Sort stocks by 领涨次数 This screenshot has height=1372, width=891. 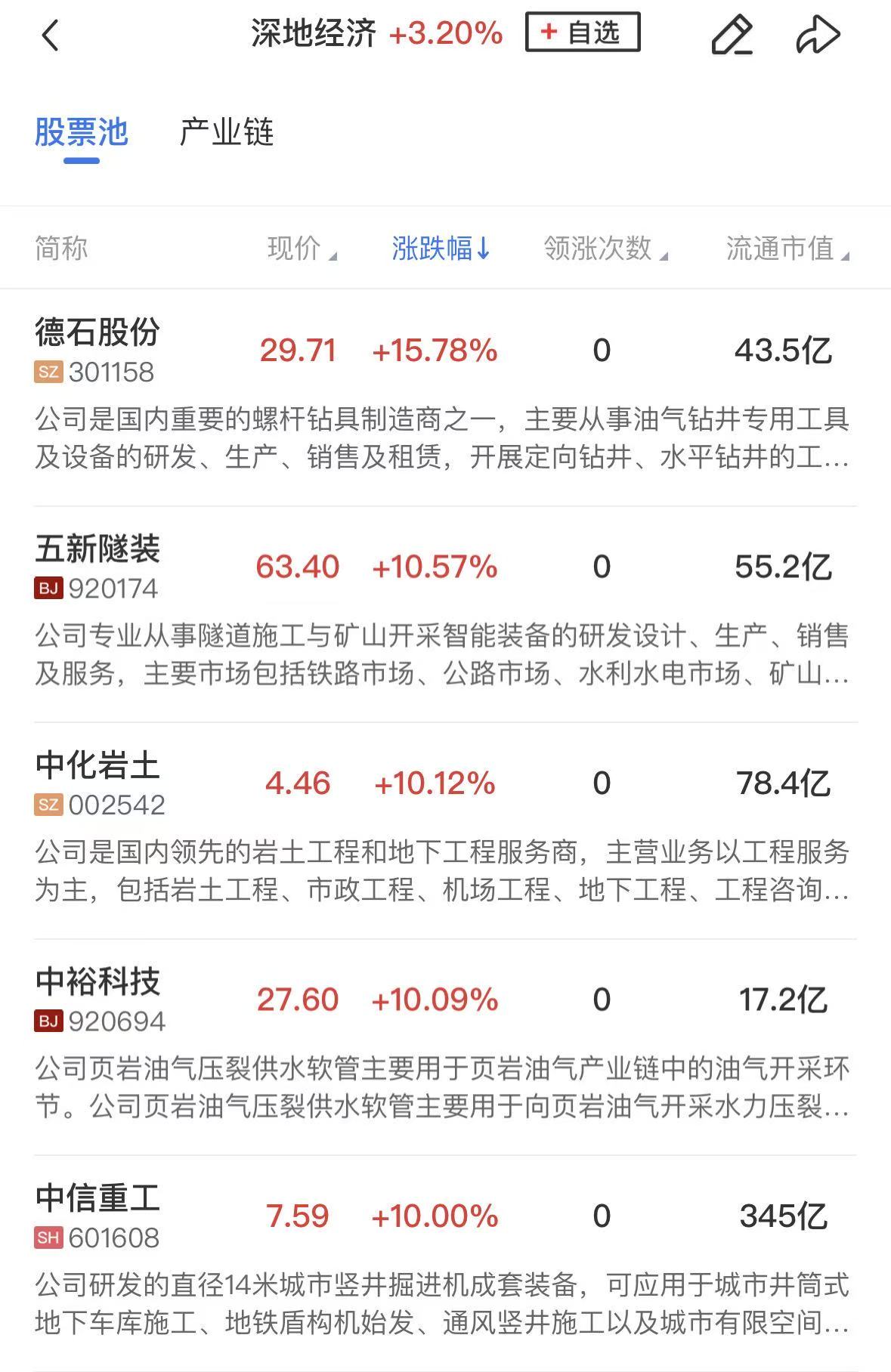click(605, 248)
